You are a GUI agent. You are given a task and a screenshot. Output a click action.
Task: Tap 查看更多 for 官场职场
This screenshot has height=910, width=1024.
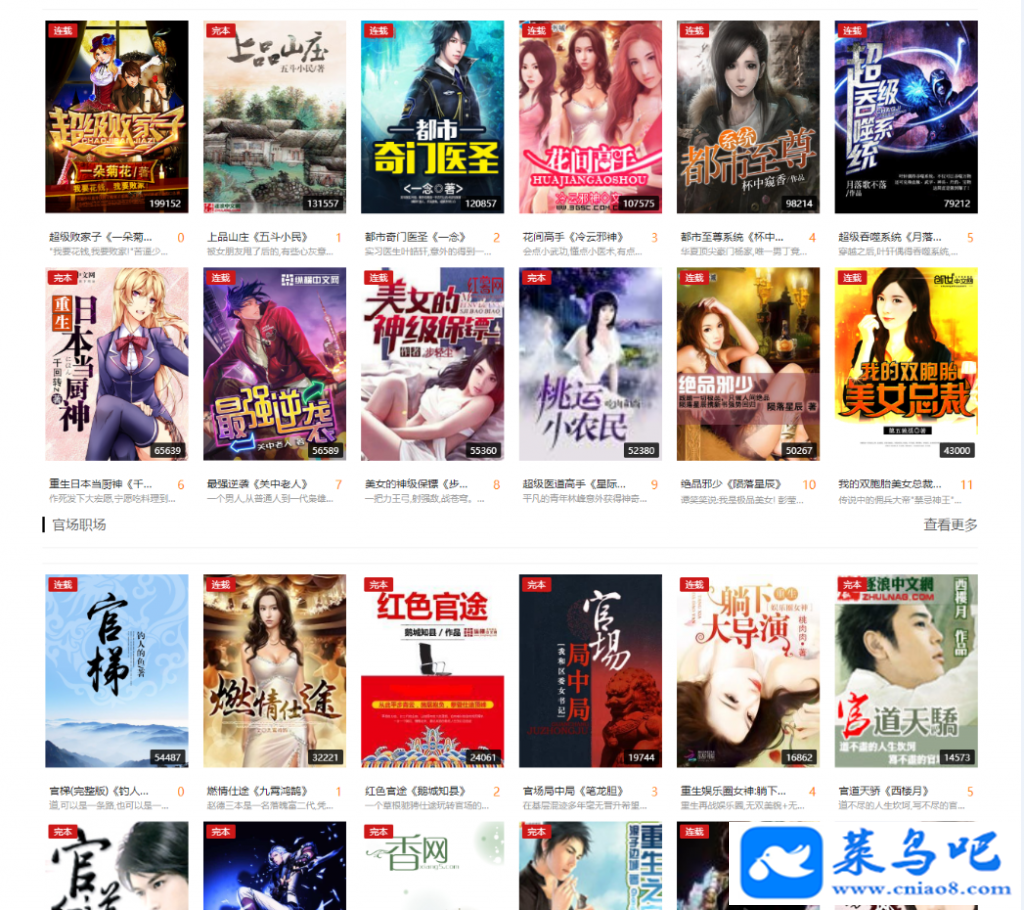pos(950,524)
